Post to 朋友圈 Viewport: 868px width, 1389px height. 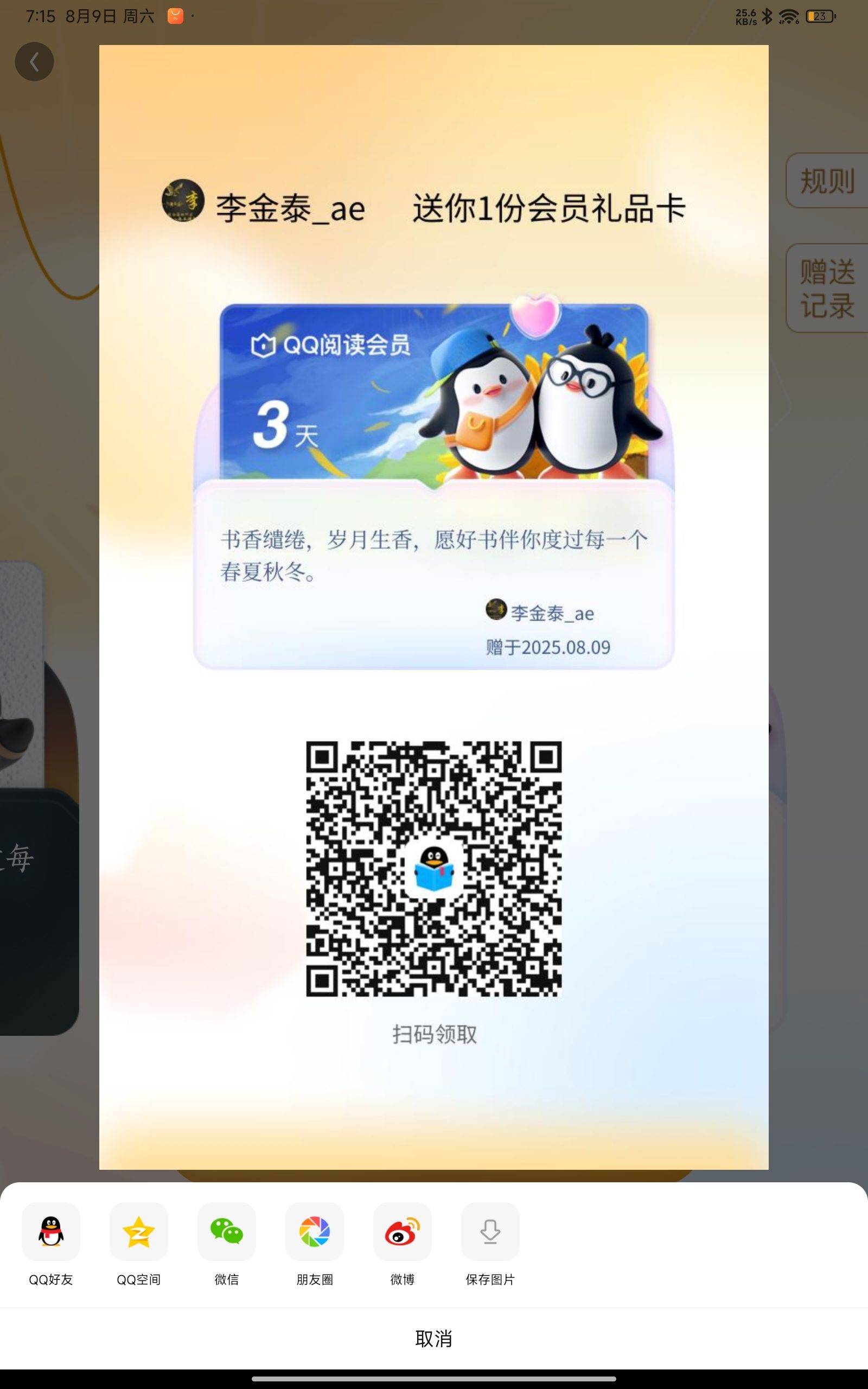click(315, 1243)
